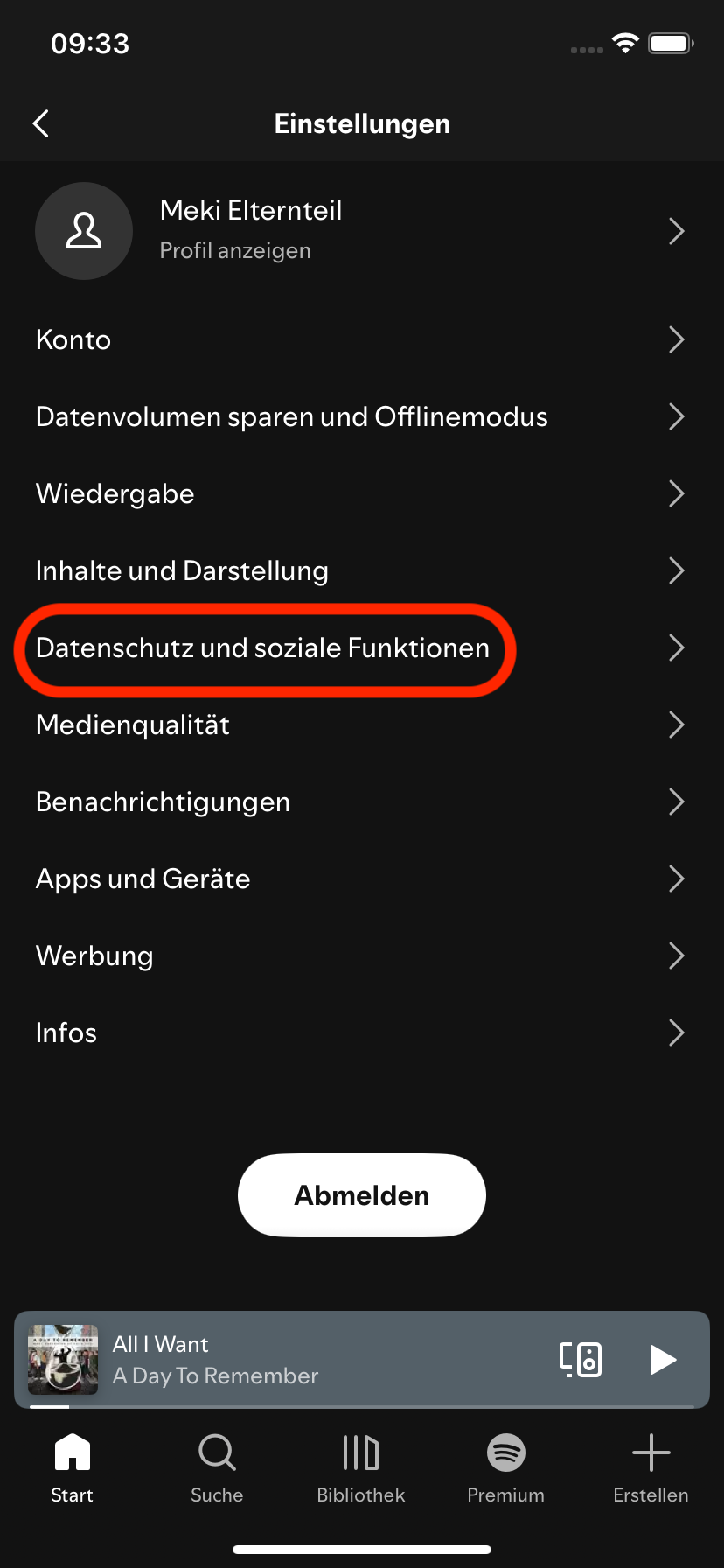Open device connect icon in mini player
The image size is (724, 1568).
pos(581,1360)
